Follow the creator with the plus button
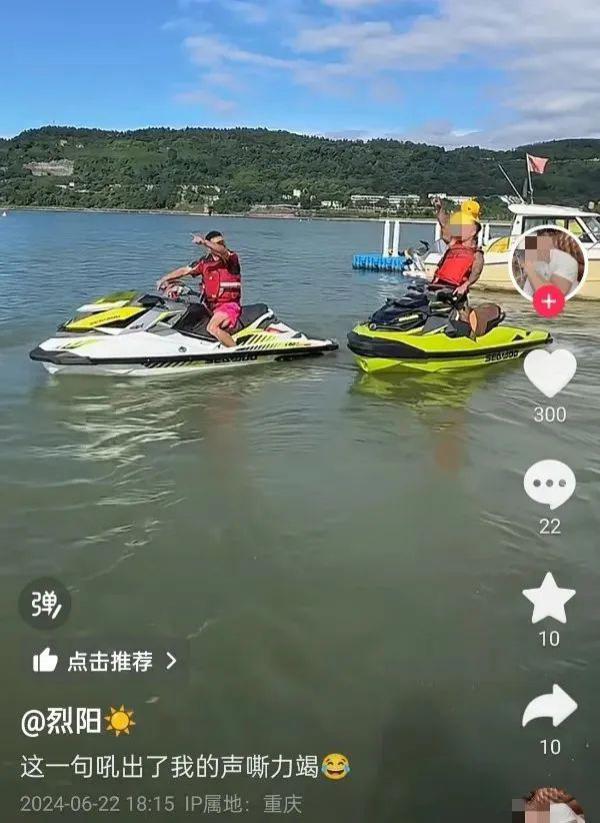600x823 pixels. coord(548,301)
